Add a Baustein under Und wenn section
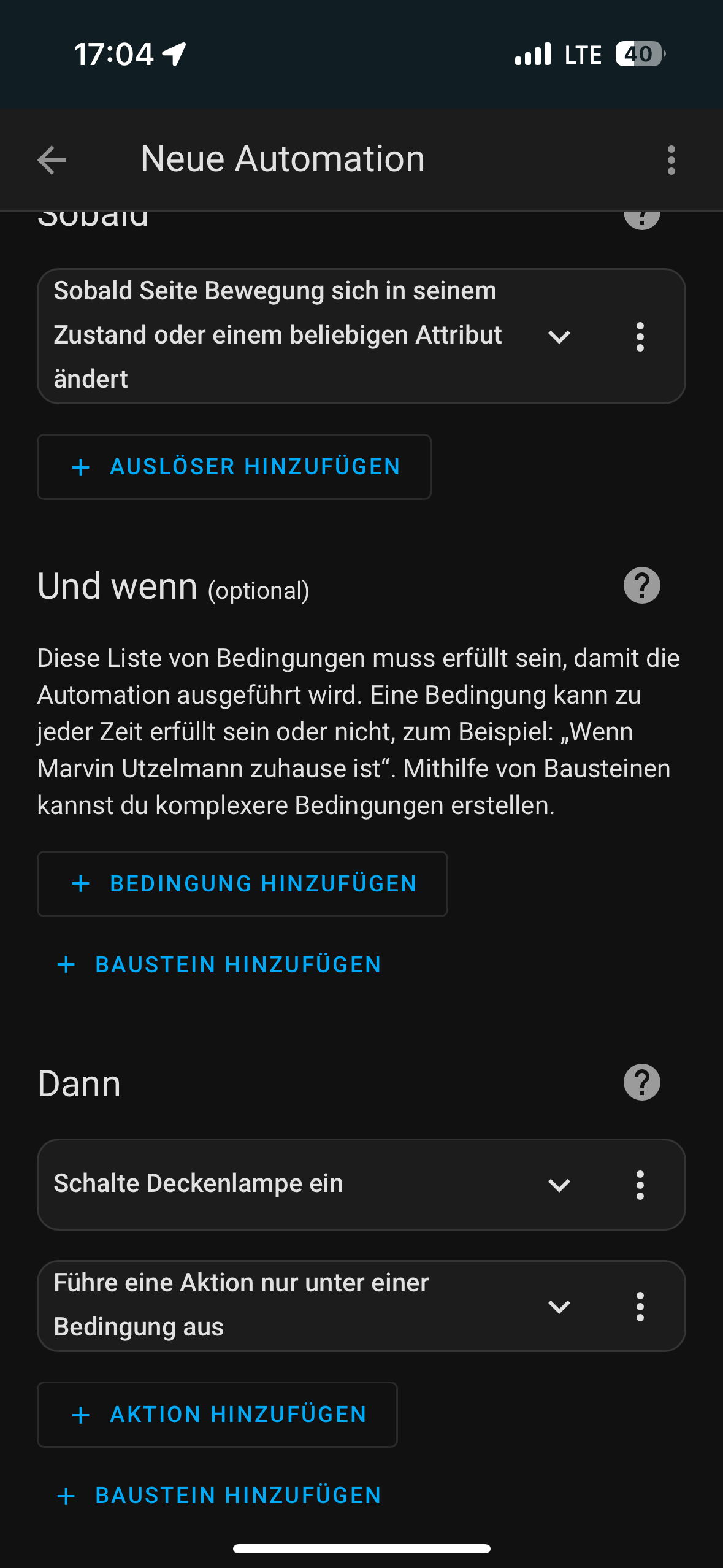Screen dimensions: 723x1568 click(x=218, y=965)
